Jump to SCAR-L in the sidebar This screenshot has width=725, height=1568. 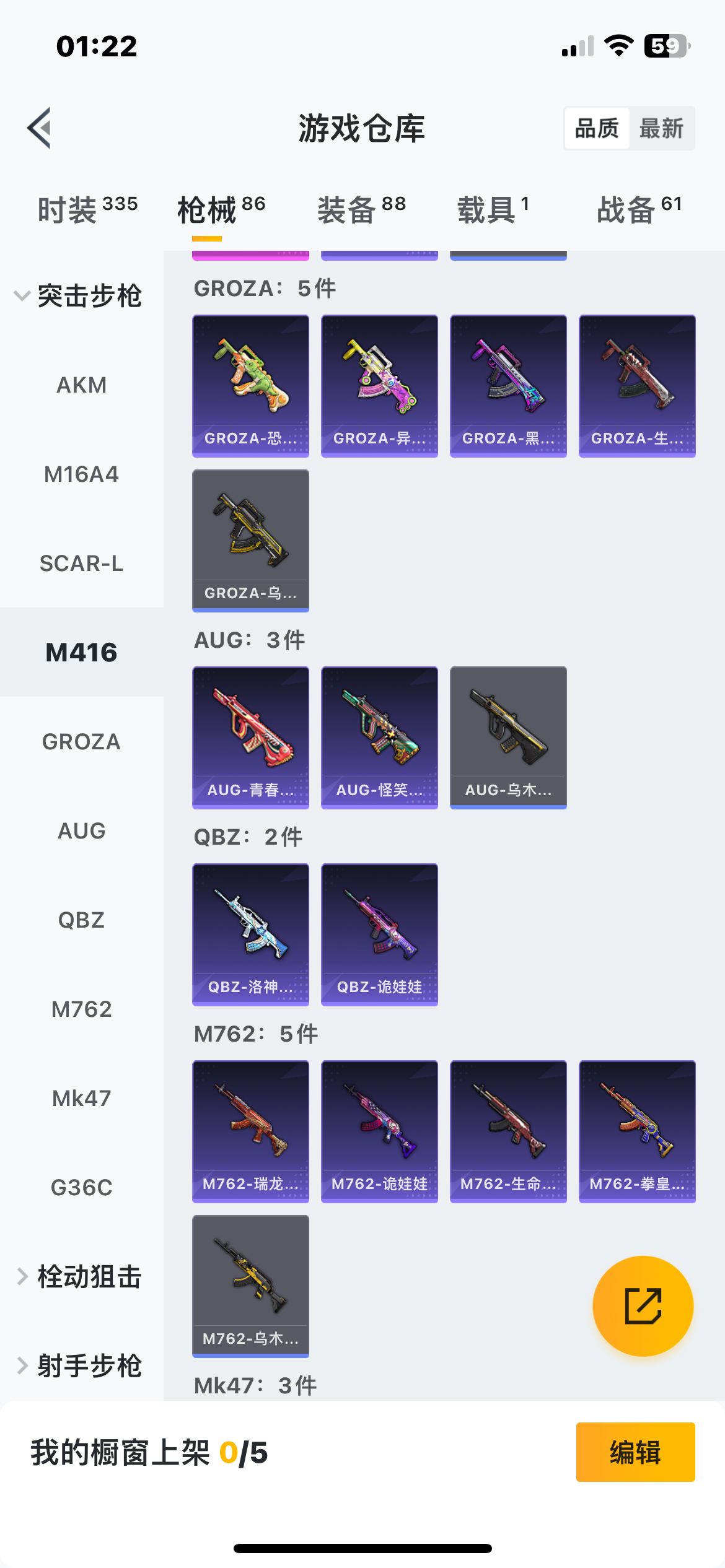[81, 564]
